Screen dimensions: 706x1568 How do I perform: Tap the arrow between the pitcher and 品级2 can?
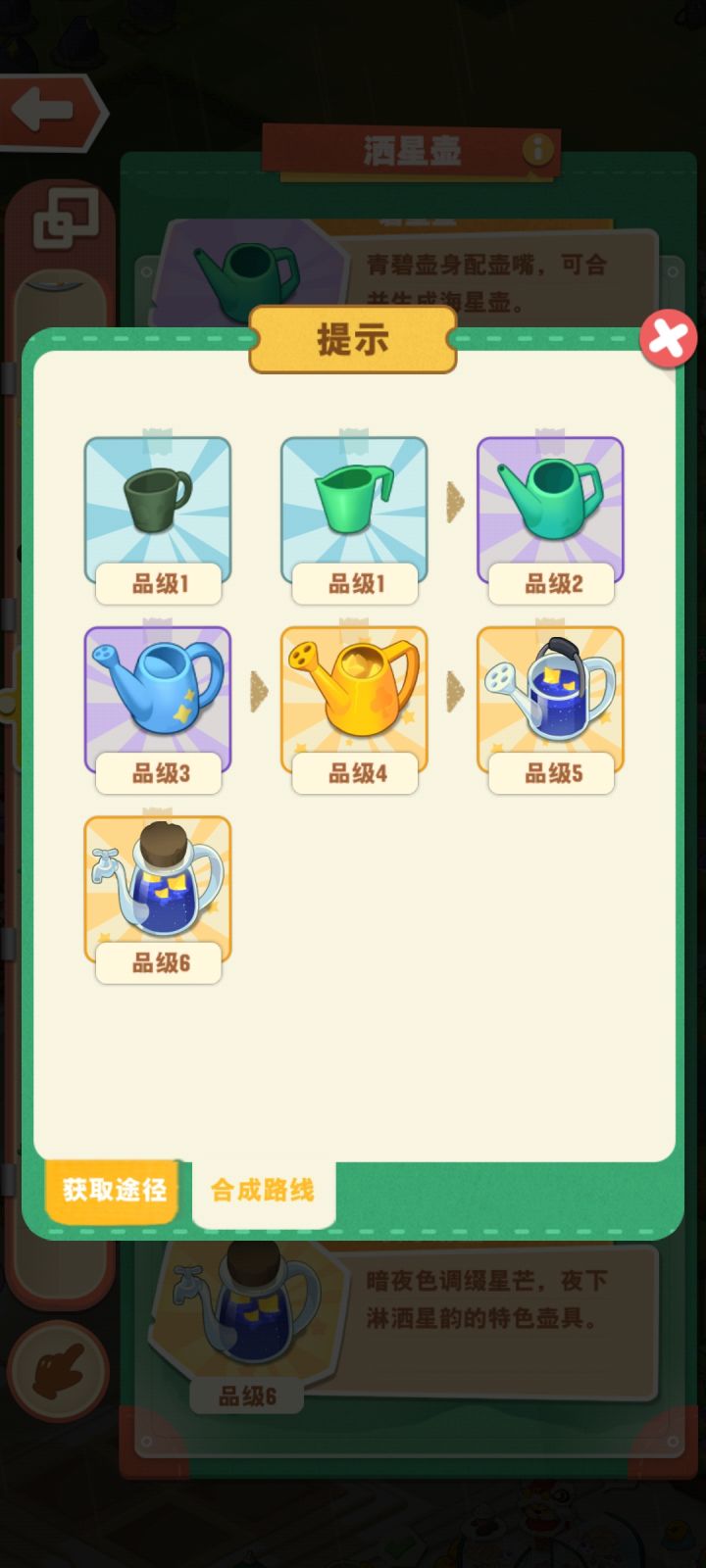pos(453,500)
